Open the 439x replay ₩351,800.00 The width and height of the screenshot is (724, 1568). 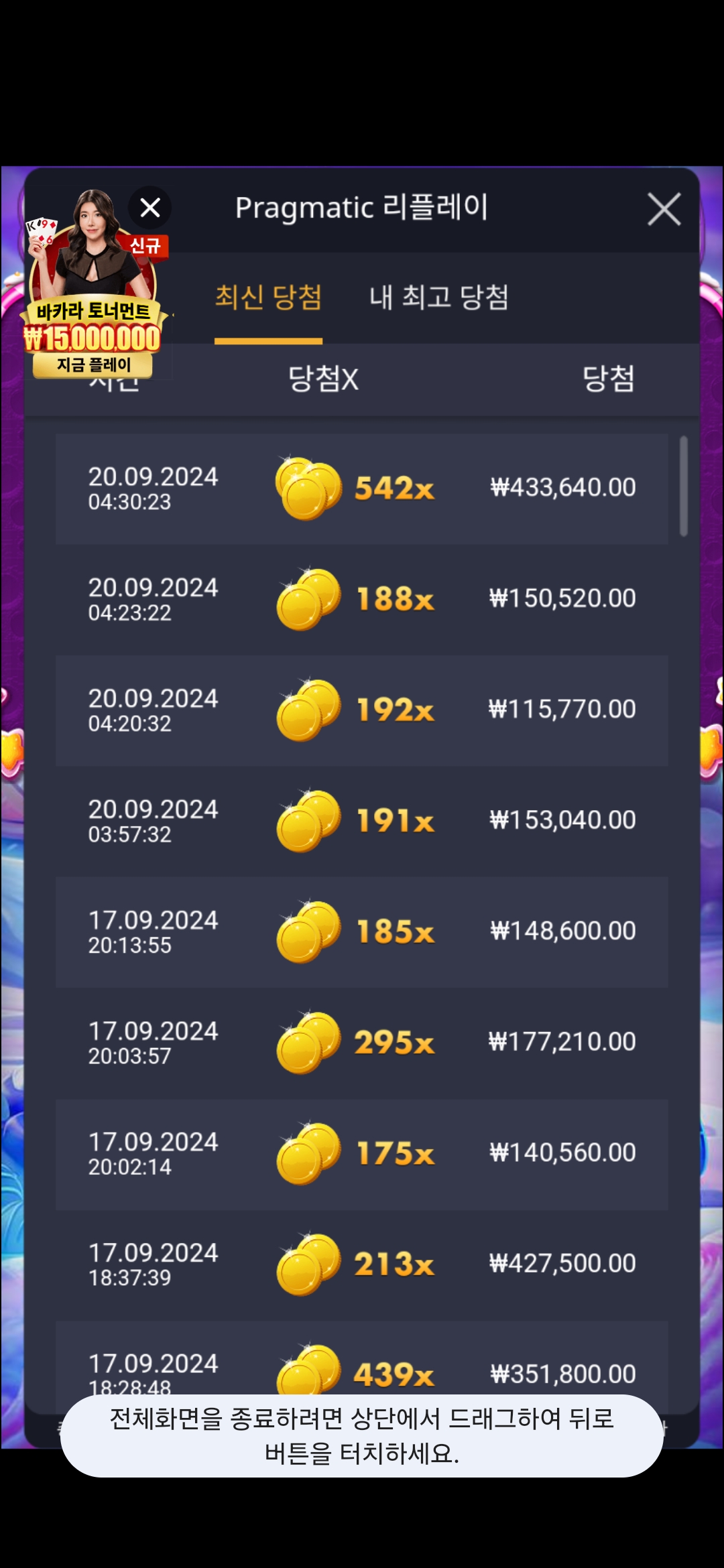pos(362,1367)
